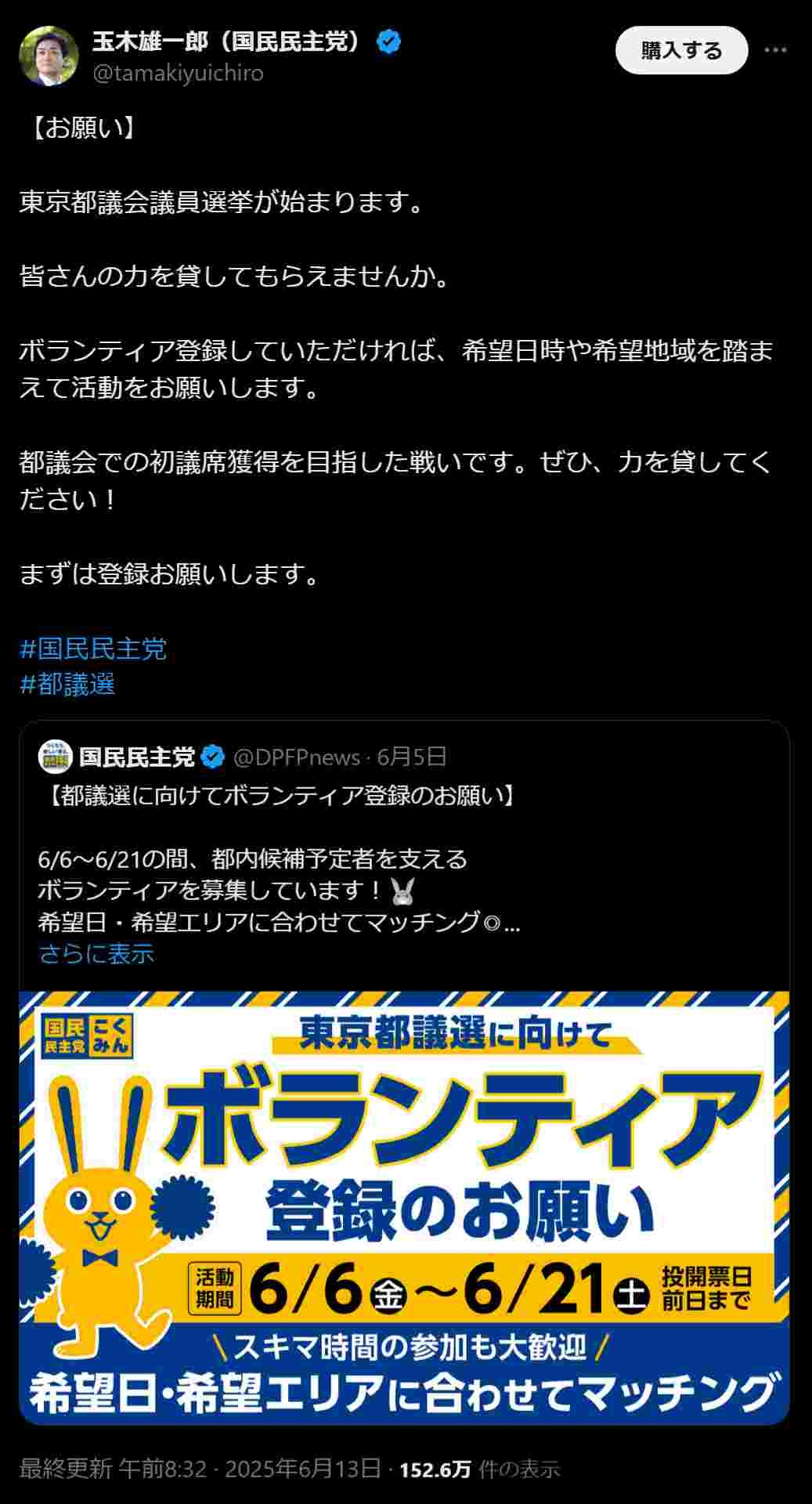Open Tamaki Yuichiro's profile avatar
This screenshot has width=812, height=1504.
pos(49,56)
